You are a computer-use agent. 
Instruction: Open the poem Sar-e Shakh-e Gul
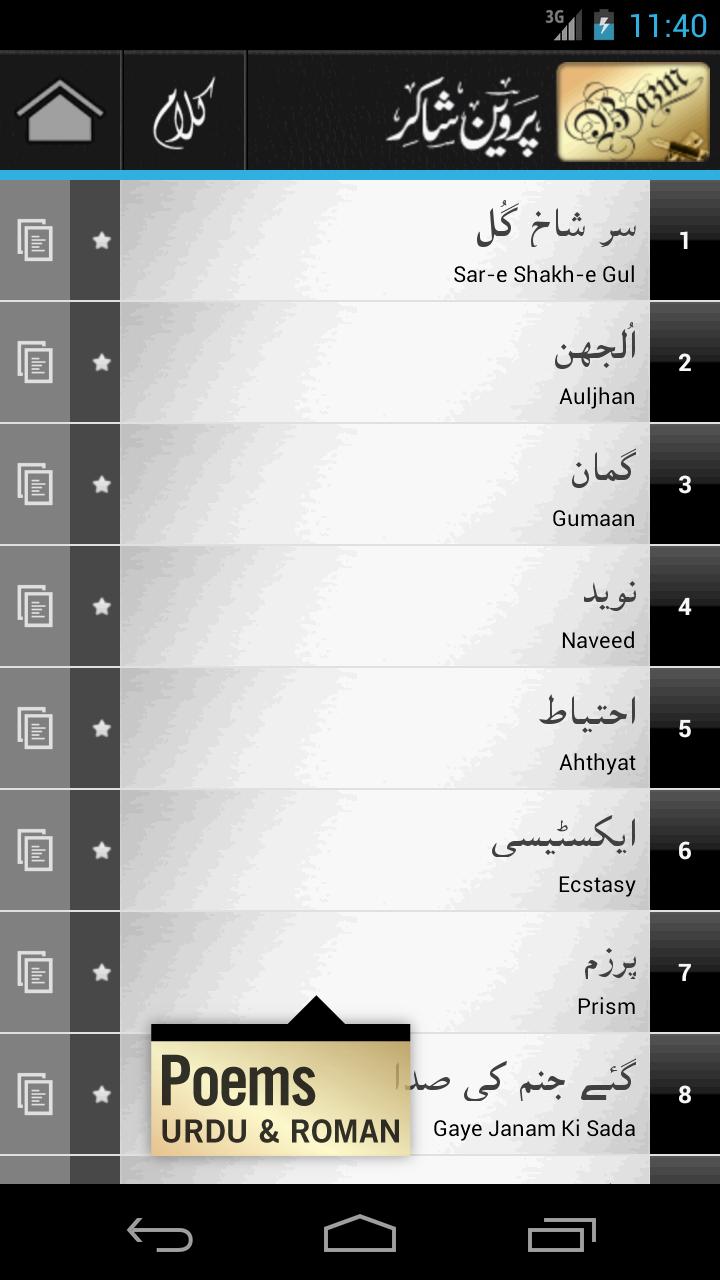(x=385, y=241)
